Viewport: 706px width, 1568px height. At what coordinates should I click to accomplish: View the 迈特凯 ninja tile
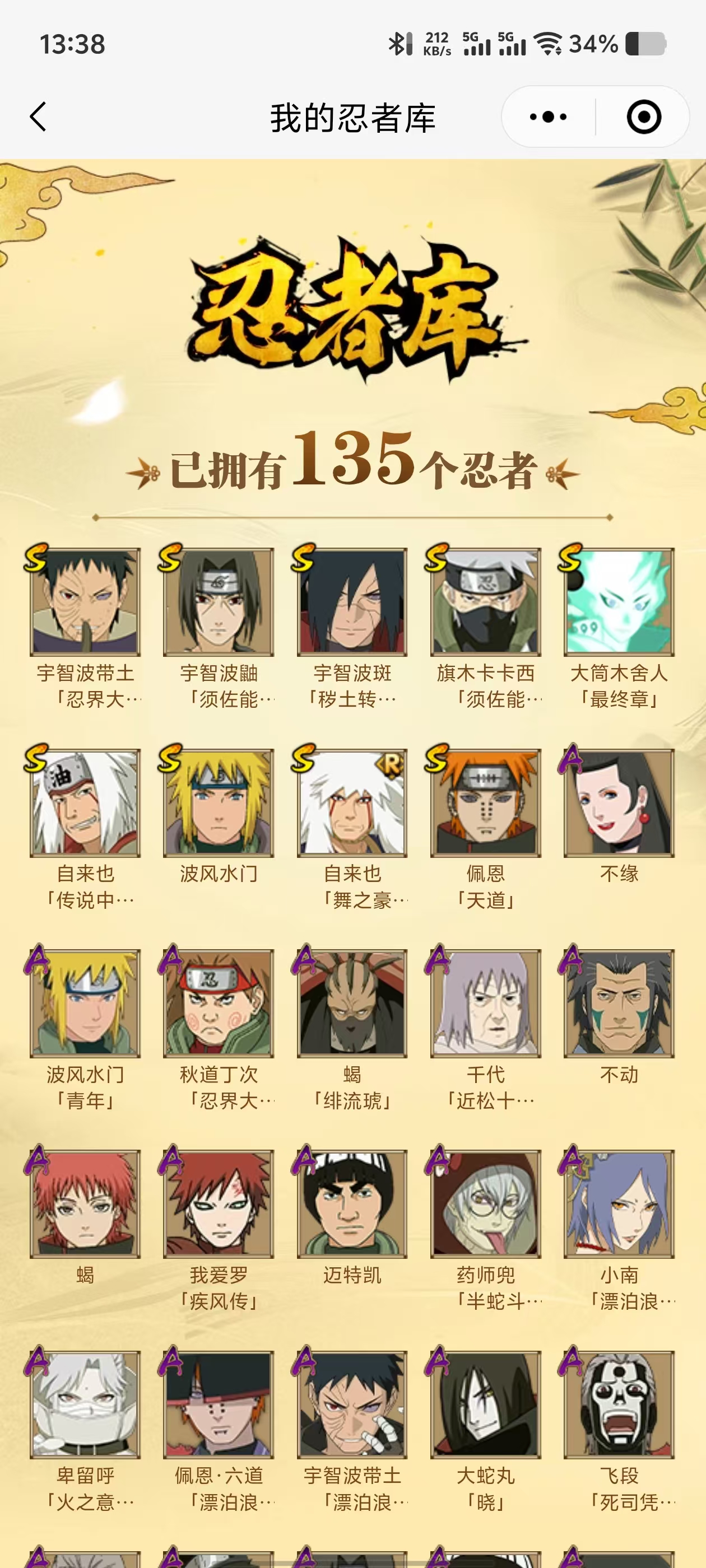click(352, 1203)
